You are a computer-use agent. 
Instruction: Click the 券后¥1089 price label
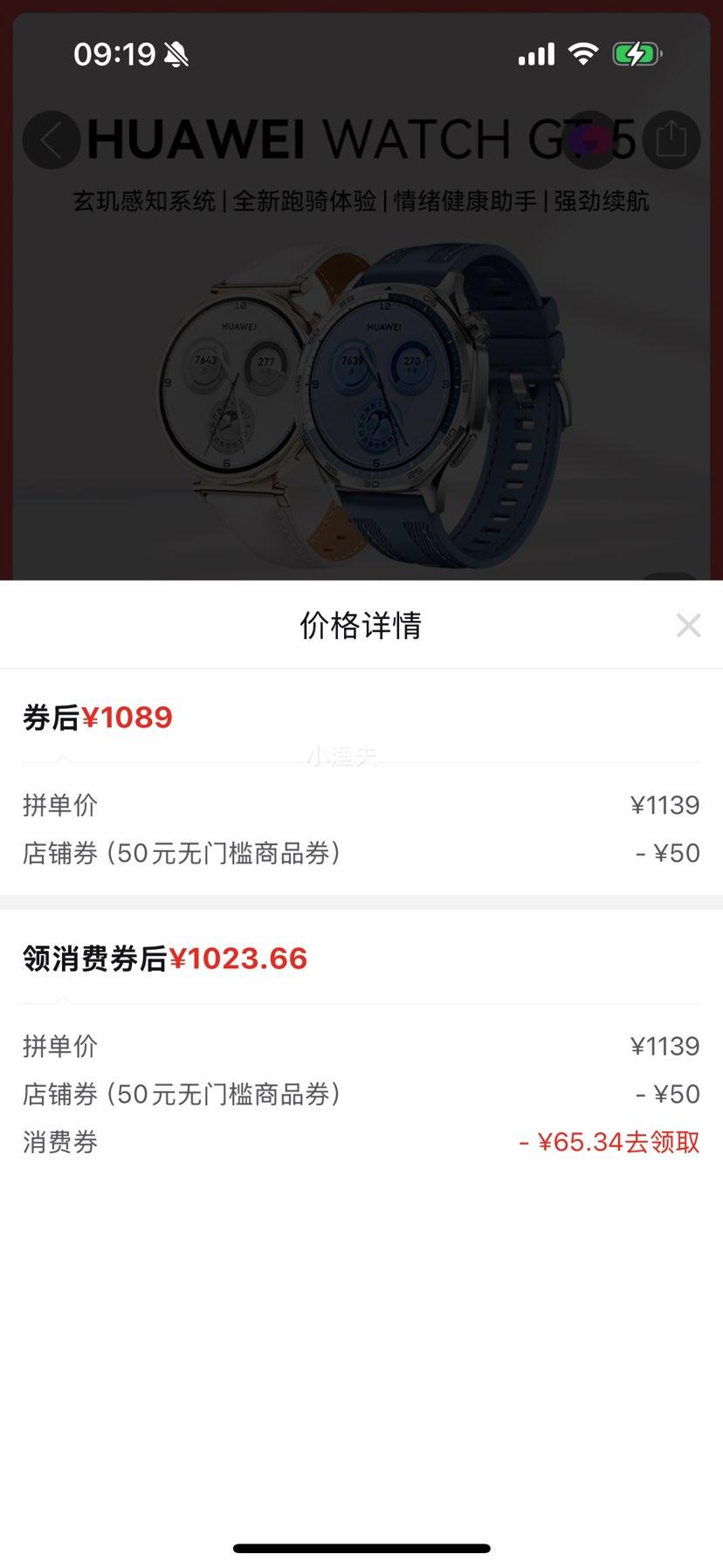coord(96,717)
